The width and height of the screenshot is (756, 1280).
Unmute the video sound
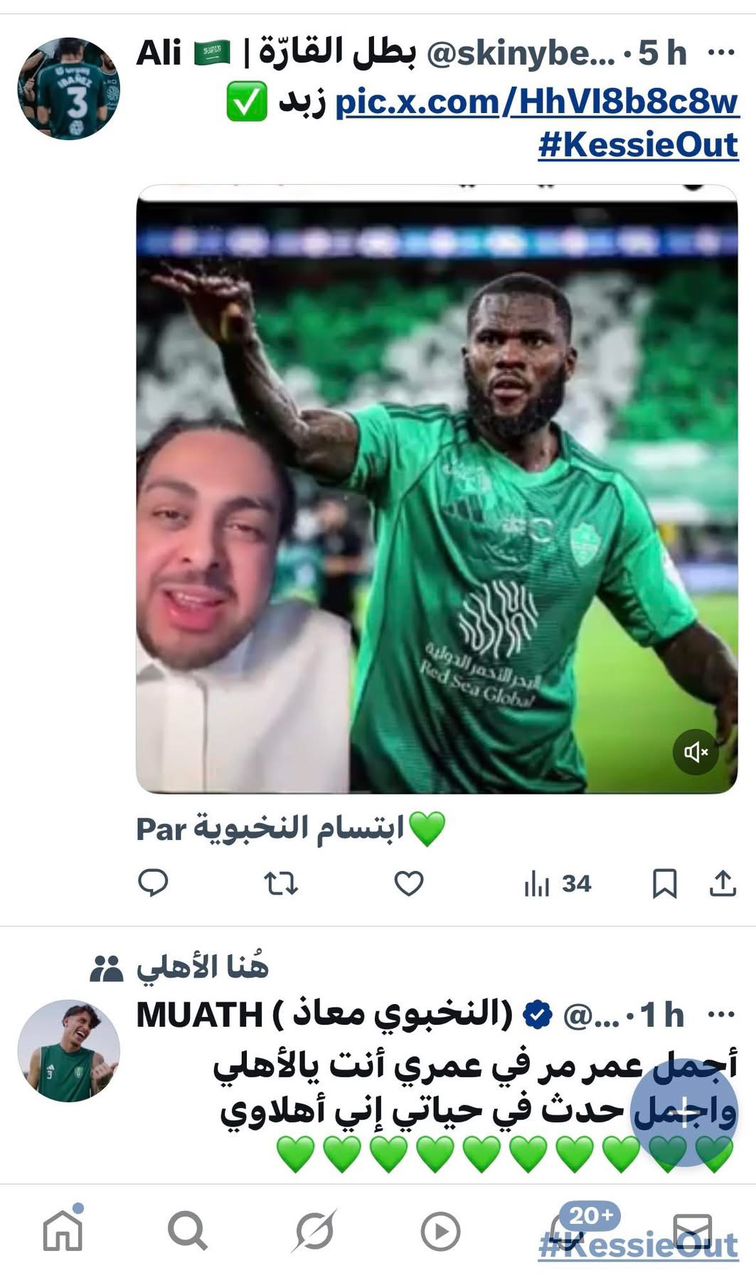696,751
